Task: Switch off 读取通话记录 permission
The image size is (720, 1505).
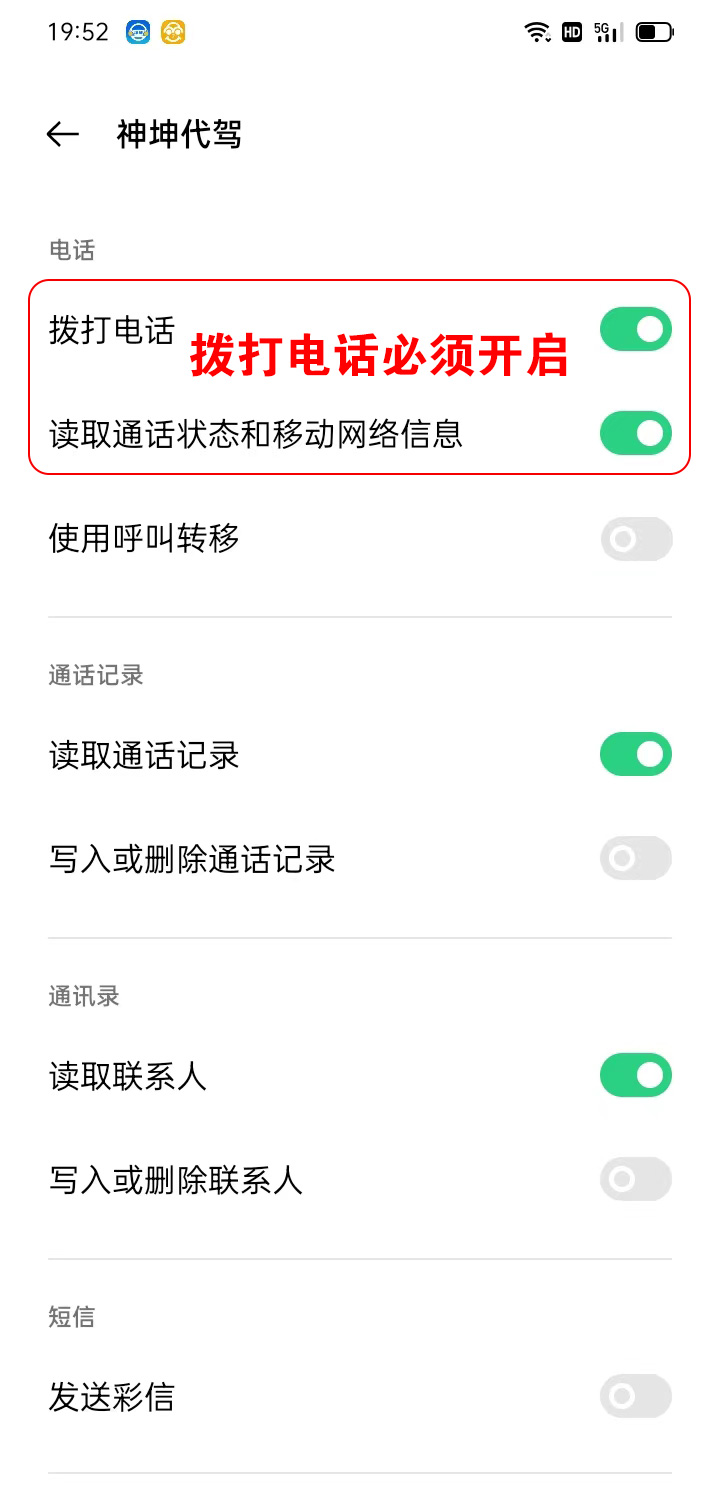Action: (x=635, y=755)
